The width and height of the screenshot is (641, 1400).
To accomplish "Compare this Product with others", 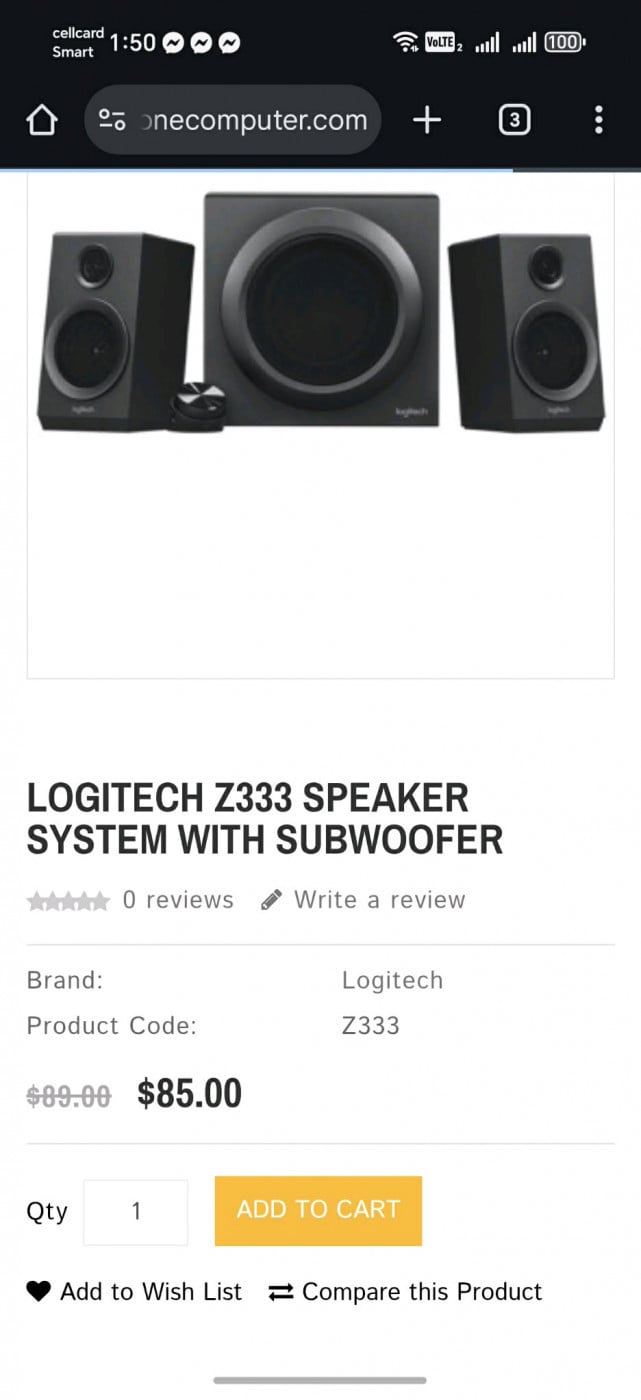I will [x=406, y=1292].
